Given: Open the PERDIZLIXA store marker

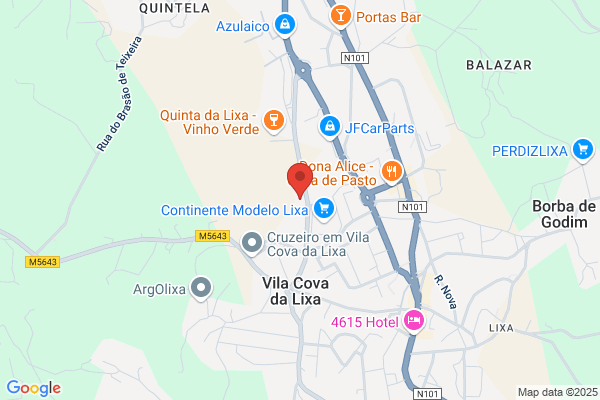Looking at the screenshot, I should tap(583, 150).
